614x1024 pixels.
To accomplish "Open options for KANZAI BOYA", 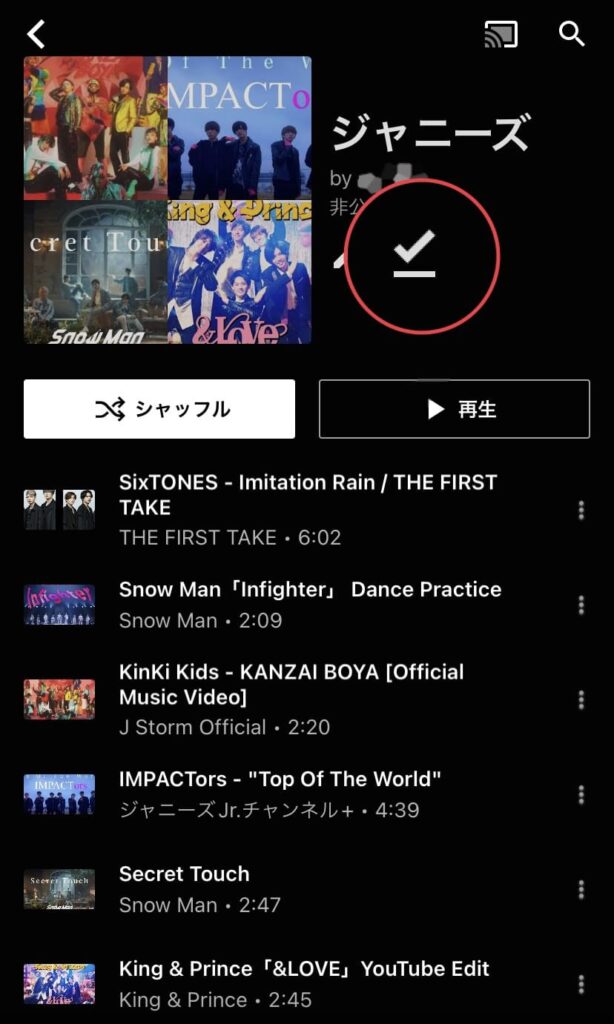I will (581, 699).
